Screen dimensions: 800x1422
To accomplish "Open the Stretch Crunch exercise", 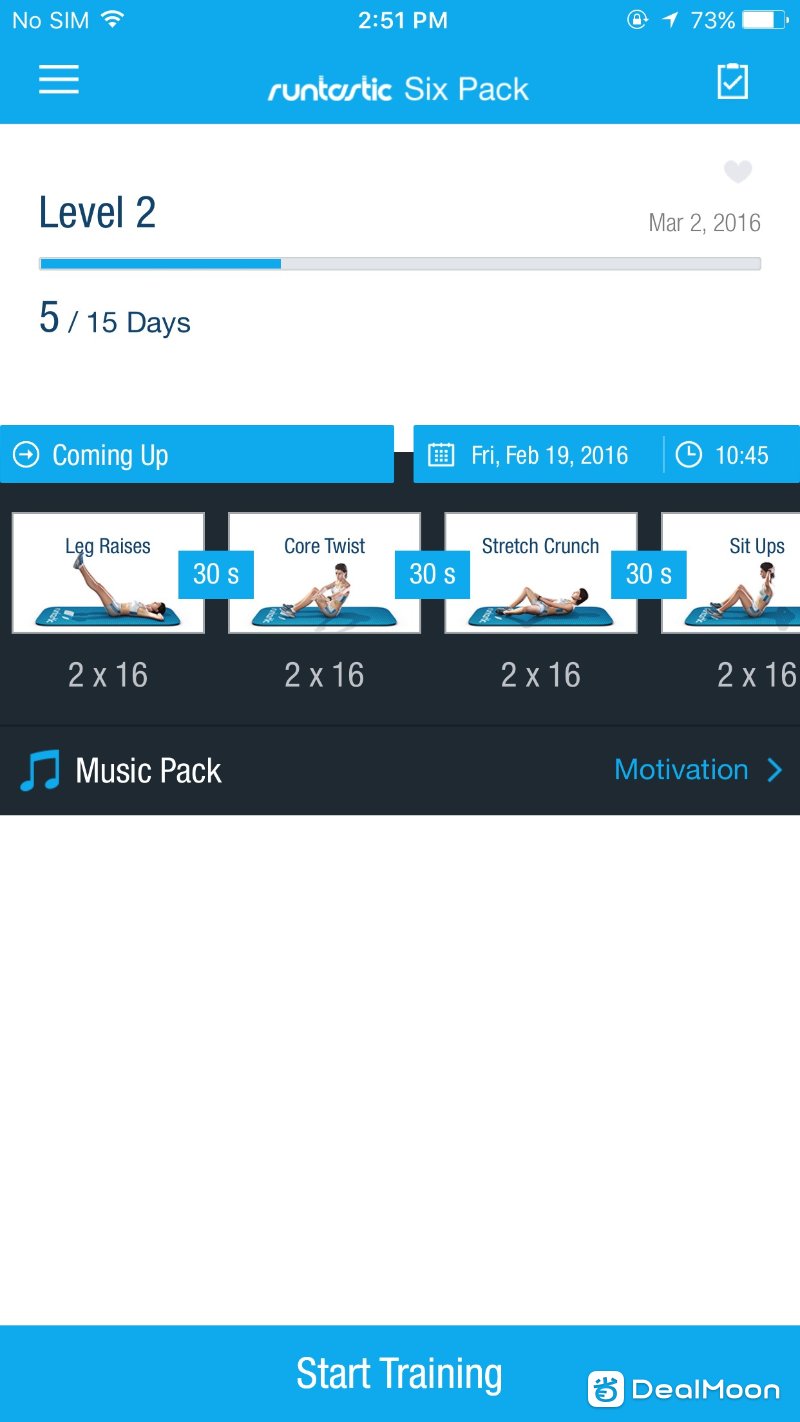I will [541, 573].
